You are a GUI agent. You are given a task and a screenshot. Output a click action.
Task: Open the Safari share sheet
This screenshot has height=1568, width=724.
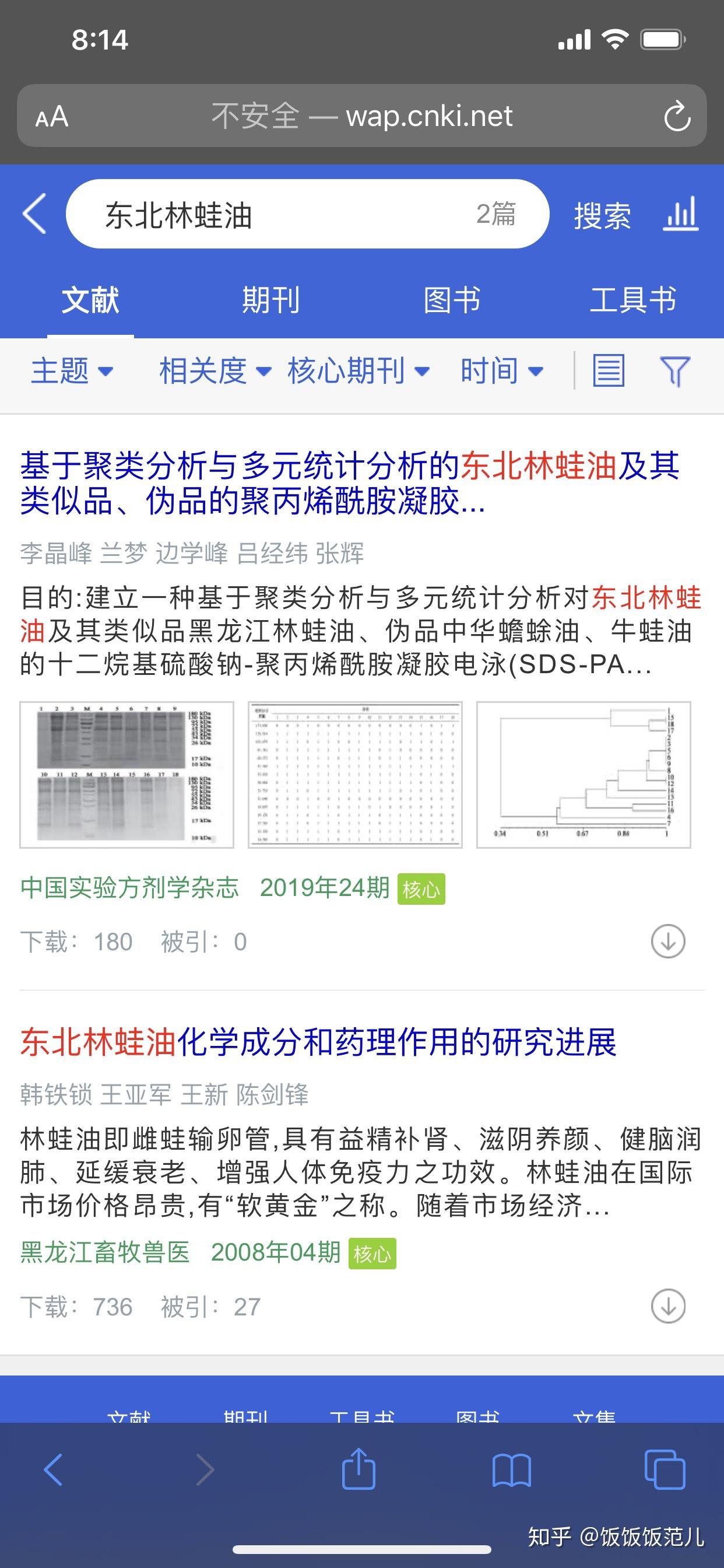359,1470
